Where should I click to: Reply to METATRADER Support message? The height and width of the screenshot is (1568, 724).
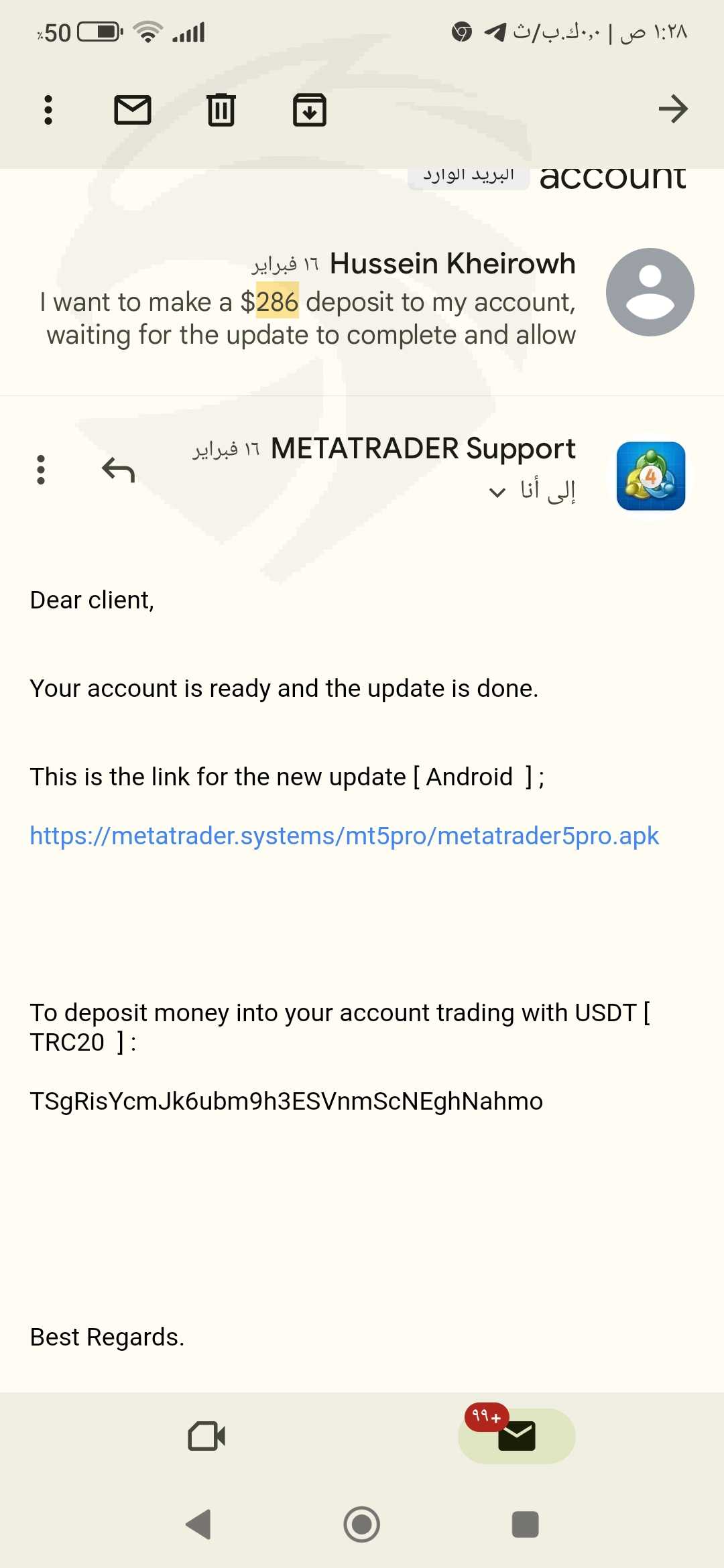coord(119,470)
